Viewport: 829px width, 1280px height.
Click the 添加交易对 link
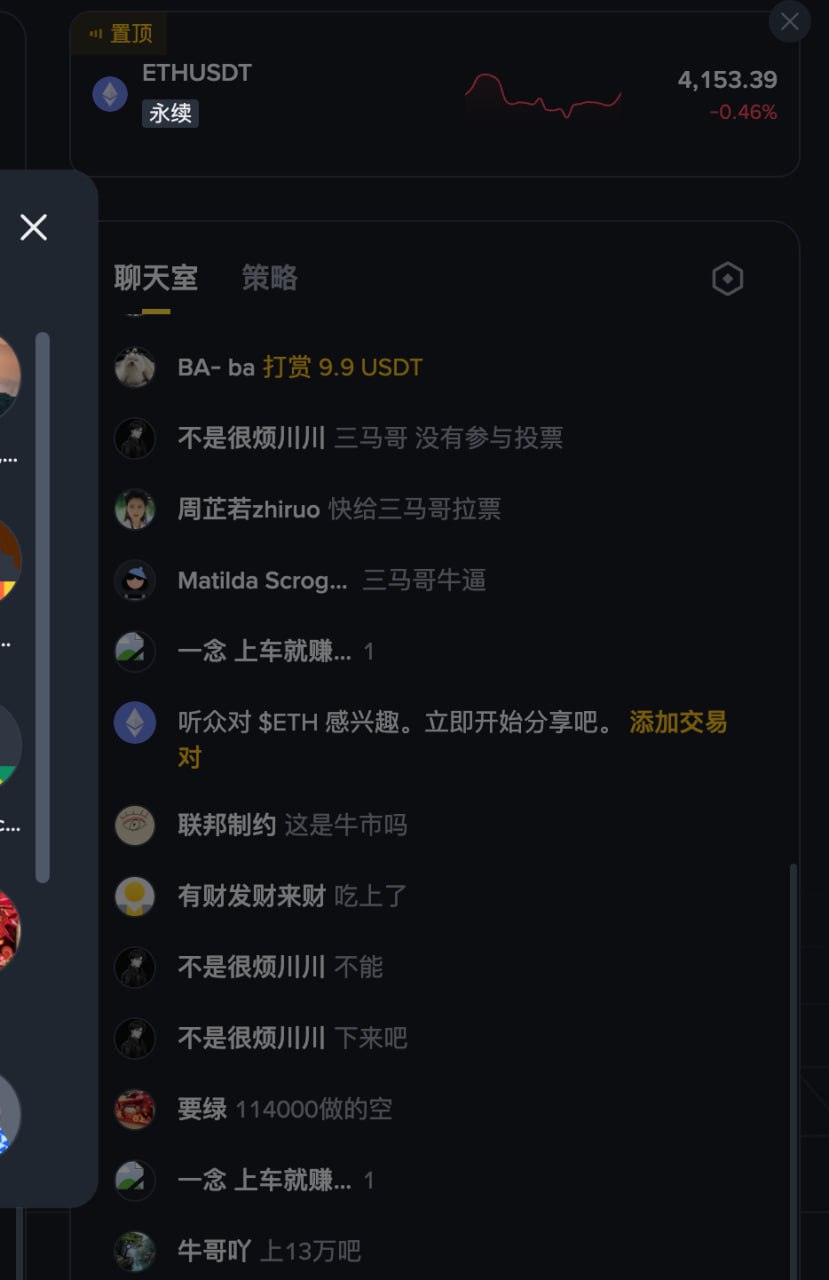click(680, 723)
